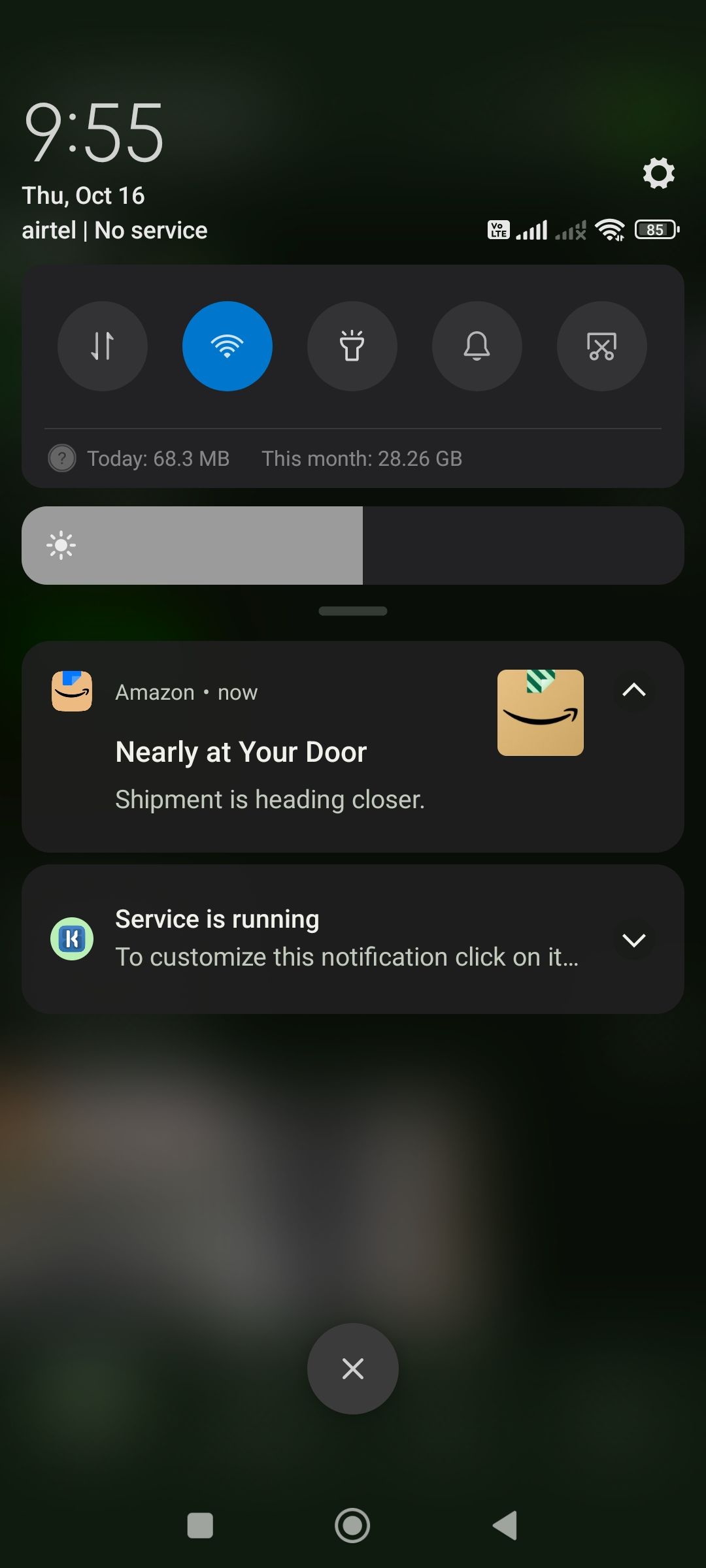This screenshot has width=706, height=1568.
Task: Go to the home screen
Action: pos(352,1526)
